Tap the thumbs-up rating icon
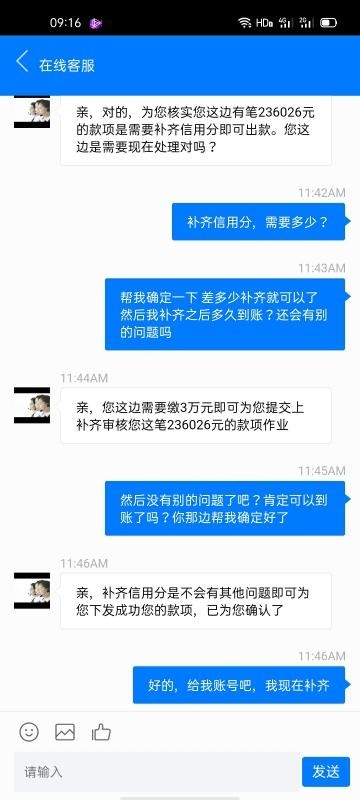This screenshot has height=800, width=360. (x=101, y=732)
